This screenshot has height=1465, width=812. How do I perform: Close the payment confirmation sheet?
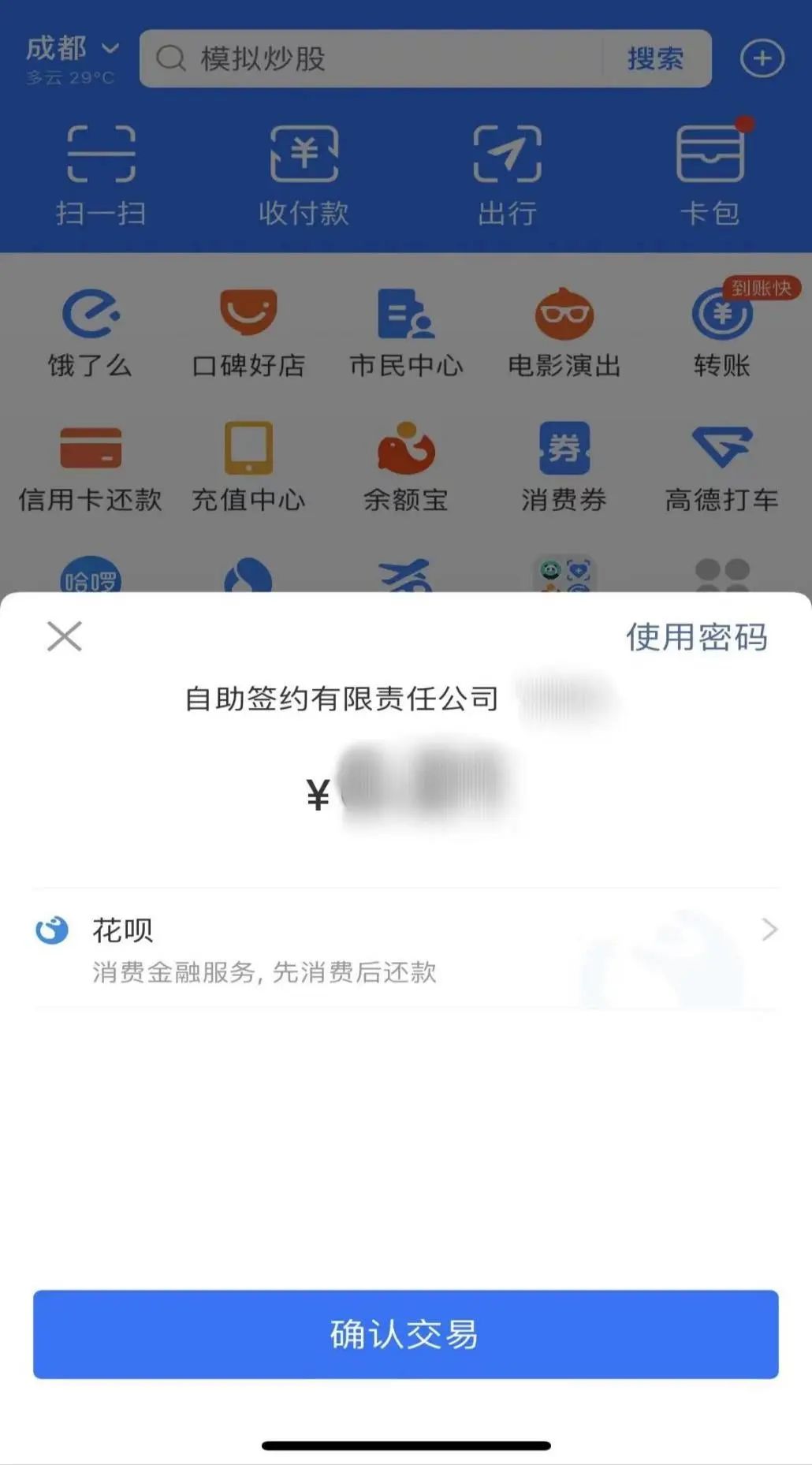click(65, 636)
